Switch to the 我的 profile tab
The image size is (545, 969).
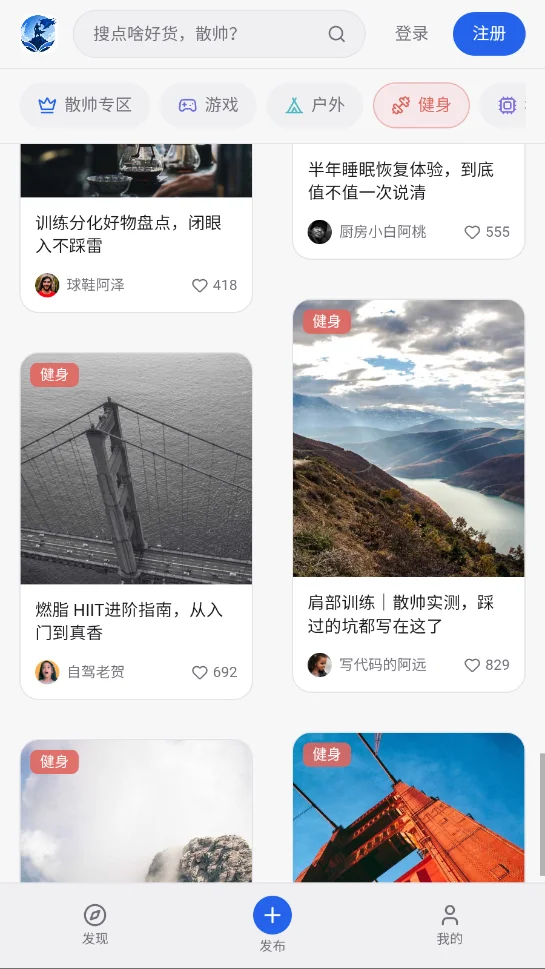[x=449, y=925]
